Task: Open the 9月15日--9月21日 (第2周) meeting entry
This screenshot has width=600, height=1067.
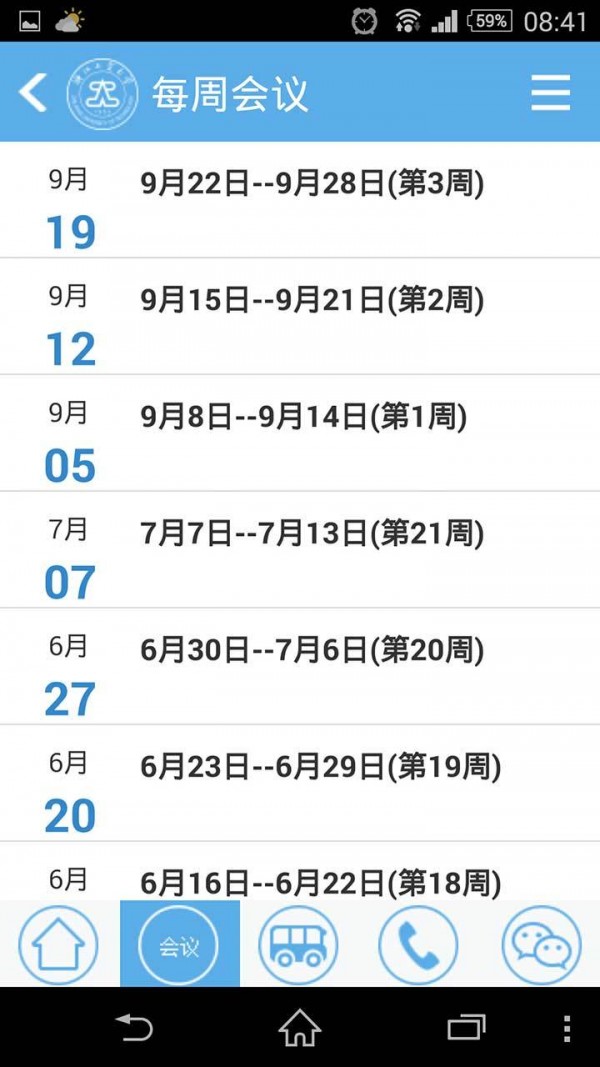Action: (x=300, y=316)
